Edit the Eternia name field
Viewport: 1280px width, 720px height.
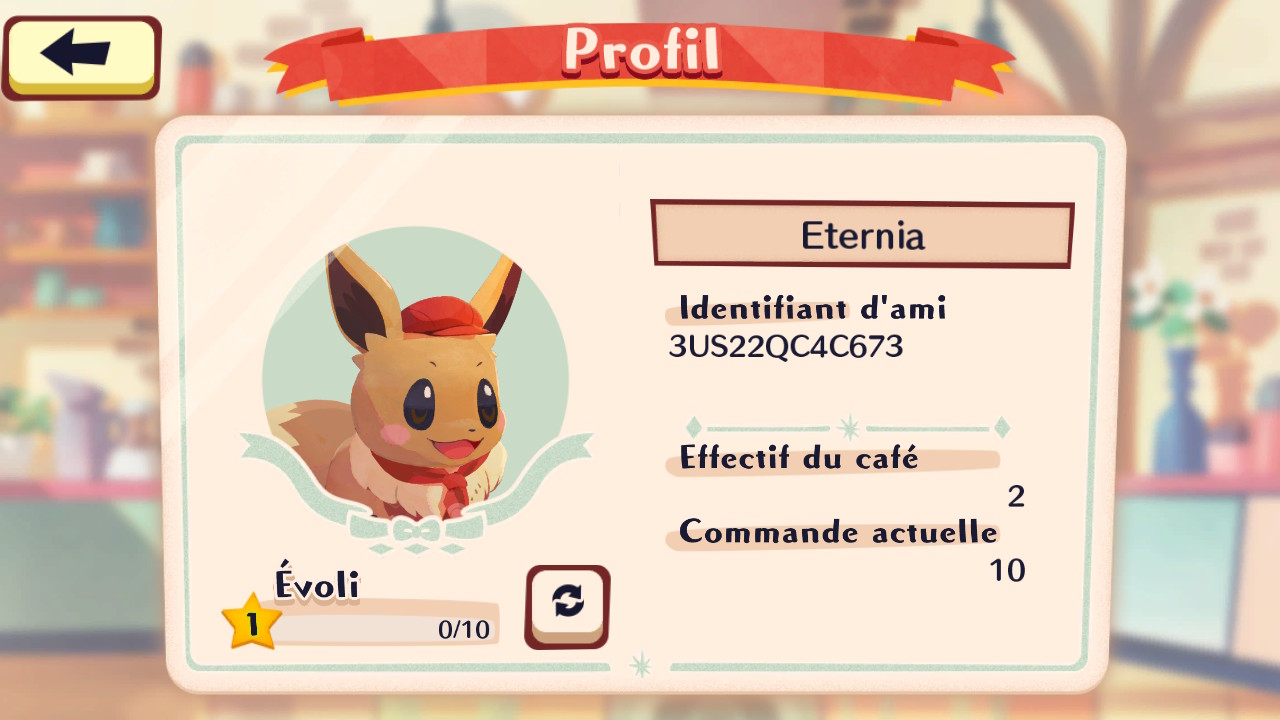pos(862,235)
